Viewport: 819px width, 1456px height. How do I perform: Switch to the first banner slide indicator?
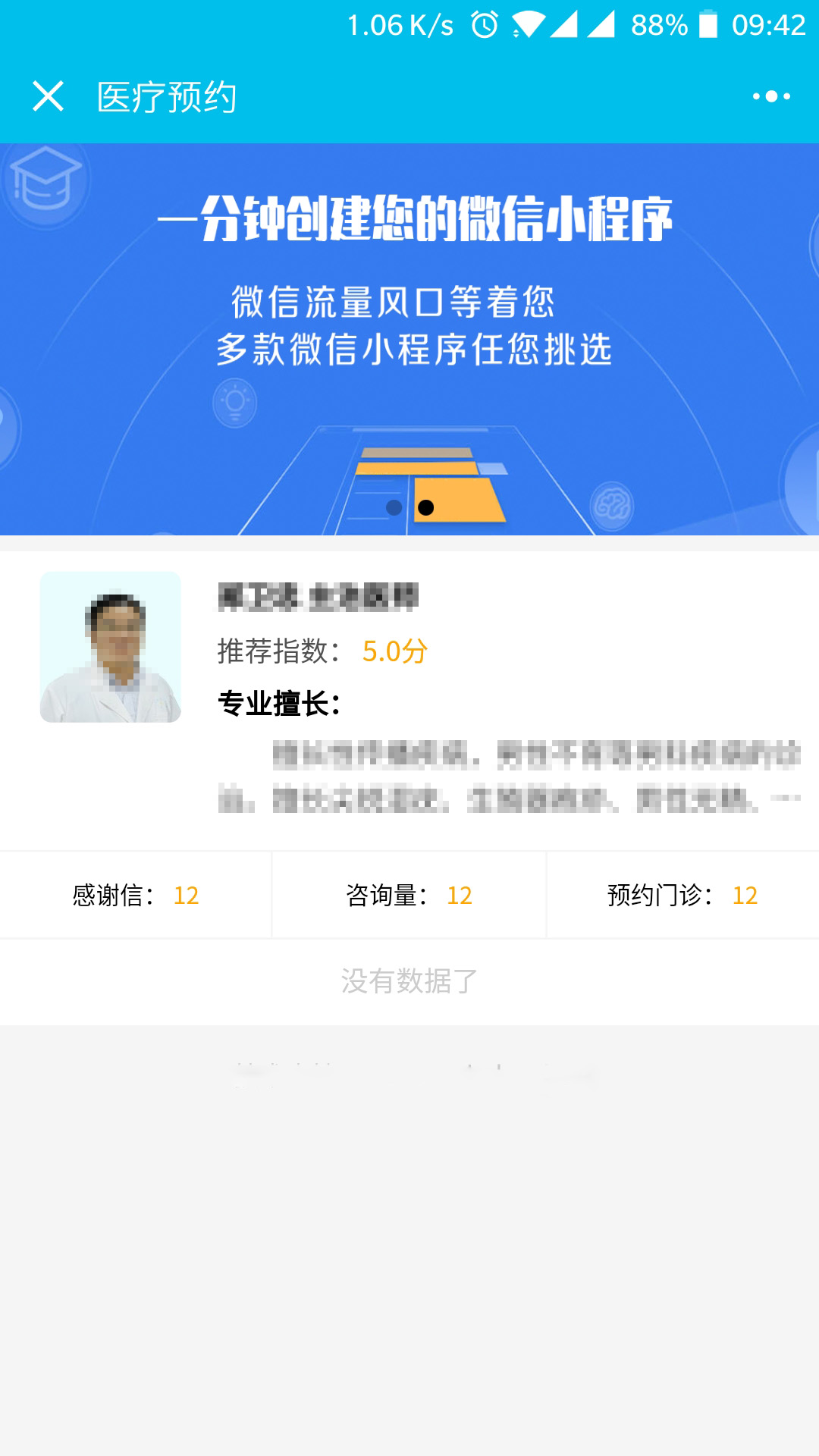394,507
